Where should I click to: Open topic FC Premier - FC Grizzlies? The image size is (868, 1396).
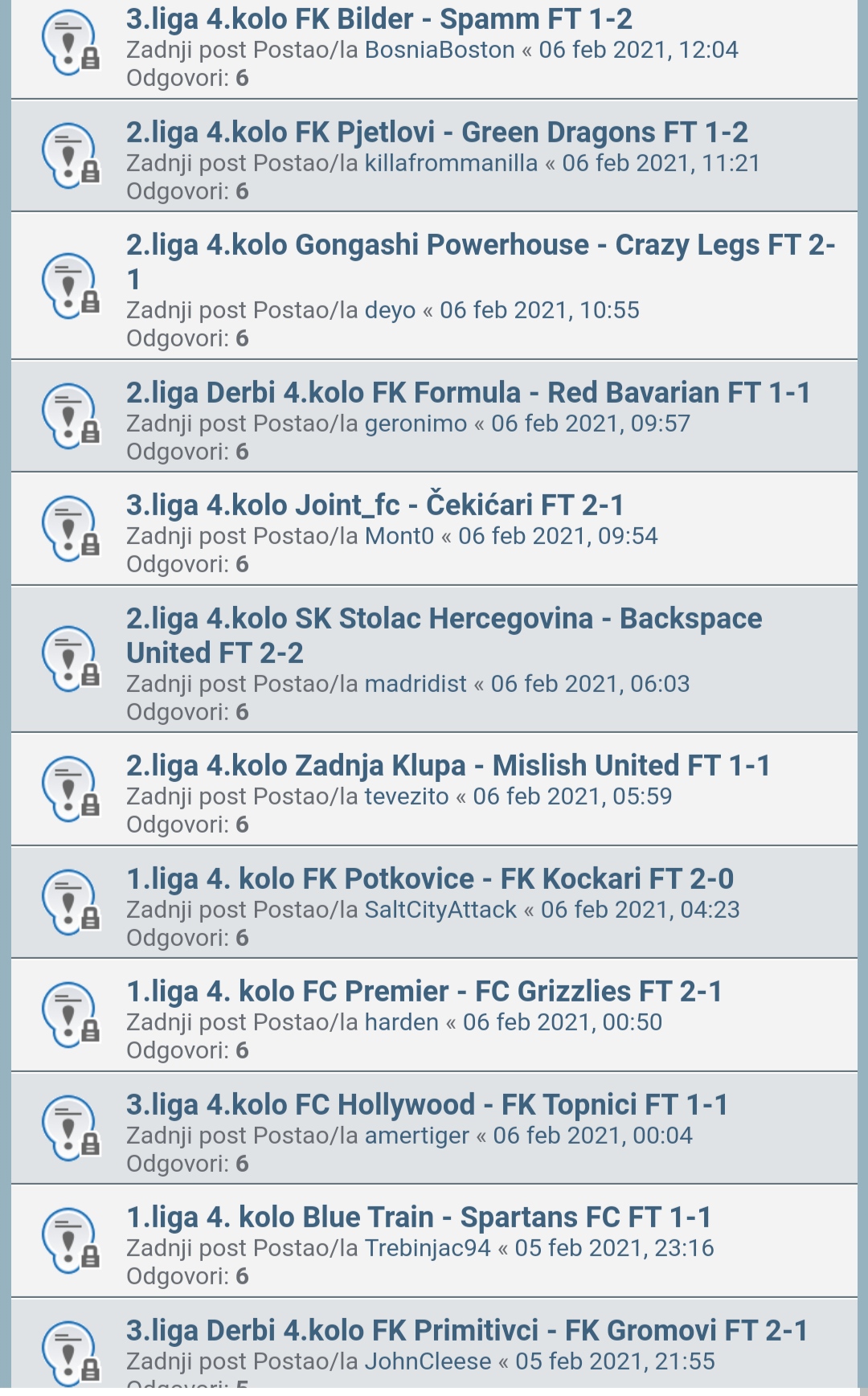coord(424,992)
